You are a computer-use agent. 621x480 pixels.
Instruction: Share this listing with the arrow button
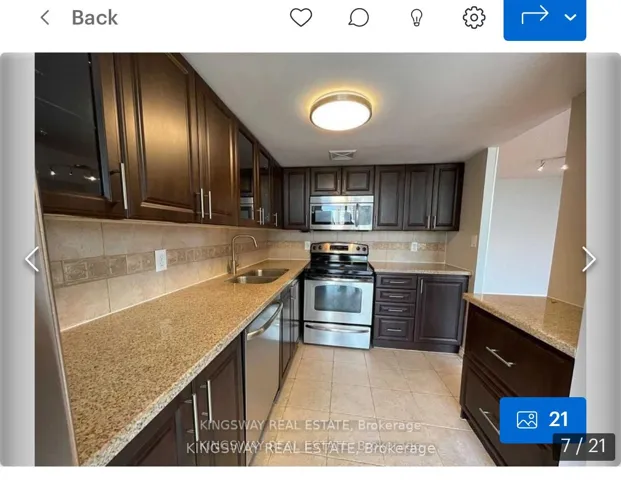pos(535,16)
